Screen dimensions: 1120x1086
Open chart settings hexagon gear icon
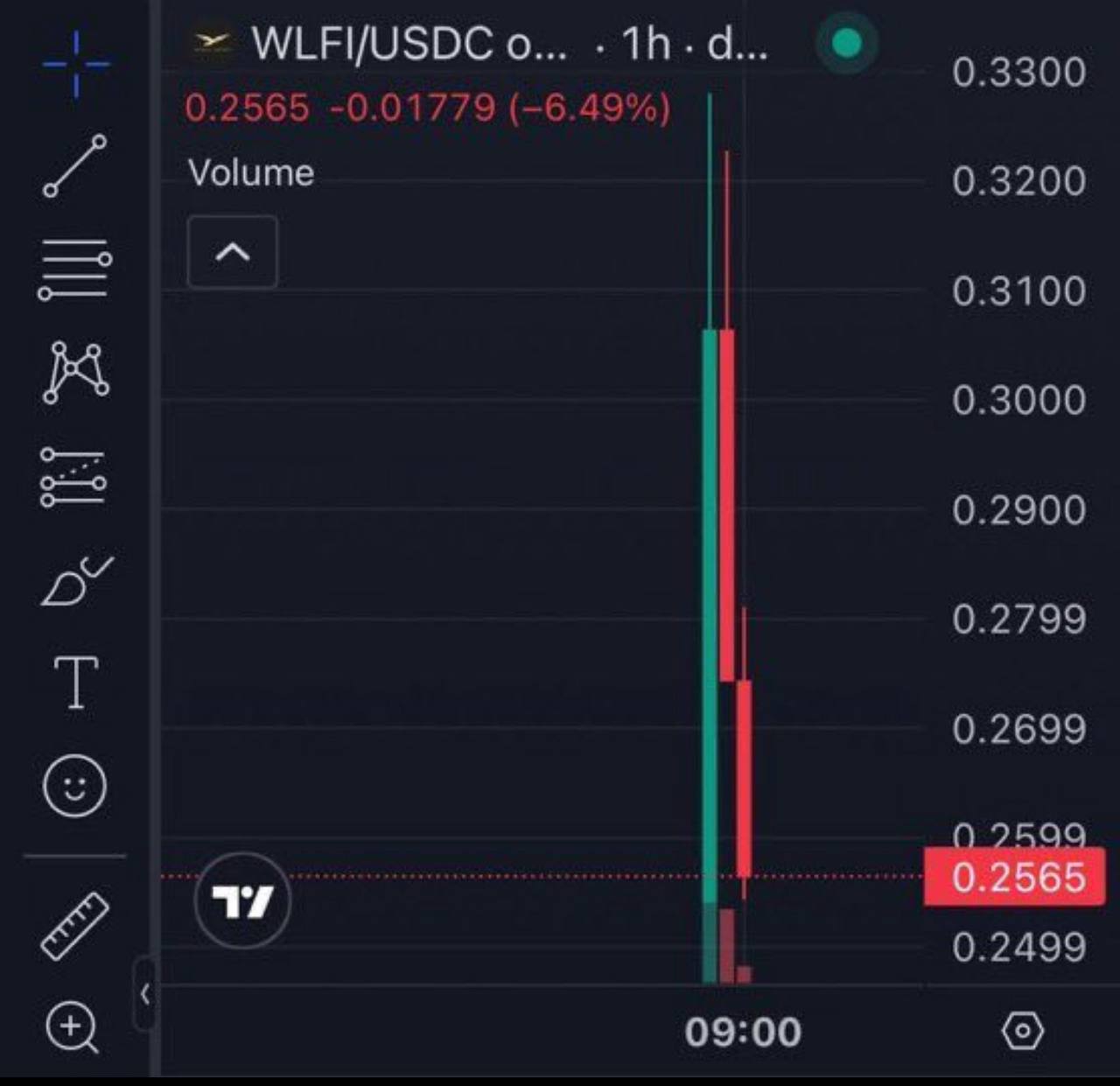(1022, 1031)
